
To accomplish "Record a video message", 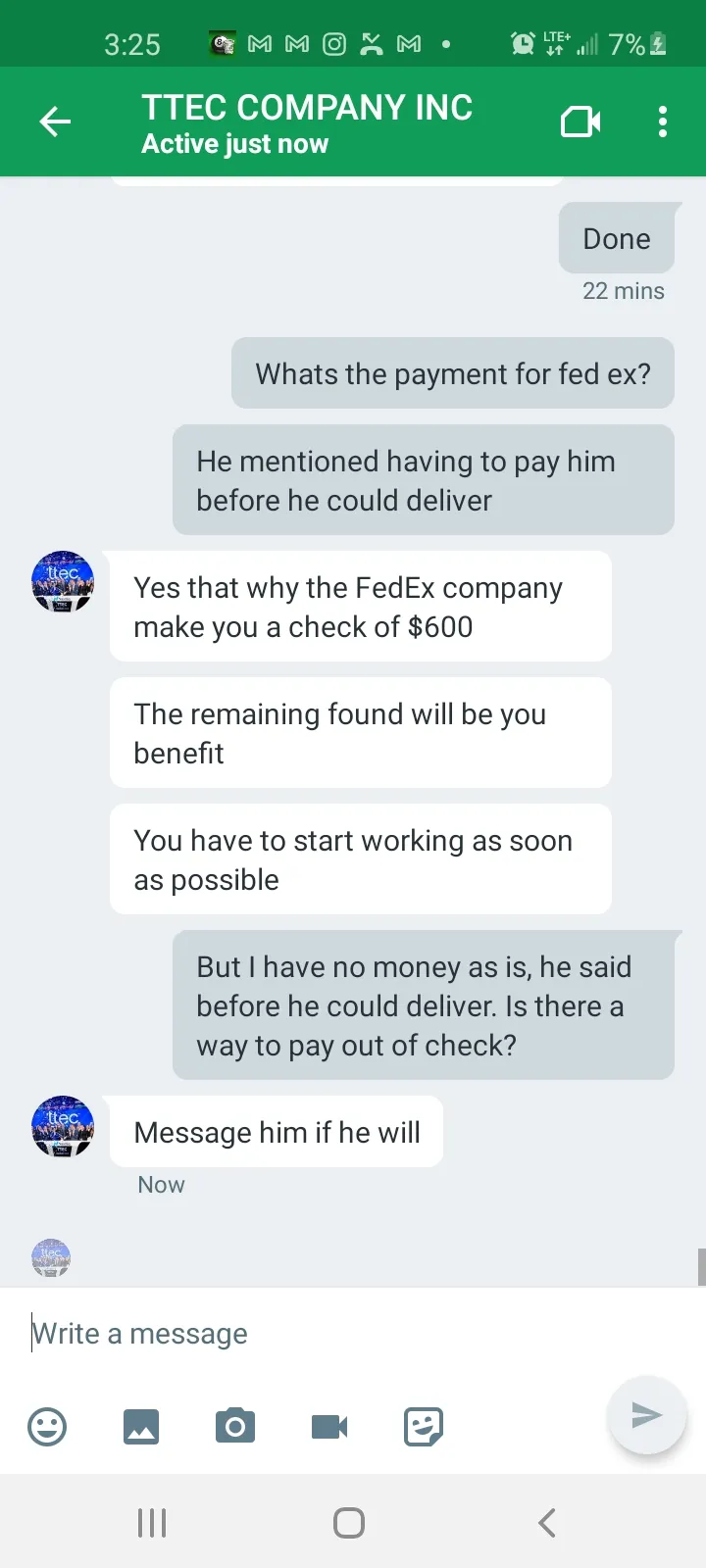I will point(329,1426).
